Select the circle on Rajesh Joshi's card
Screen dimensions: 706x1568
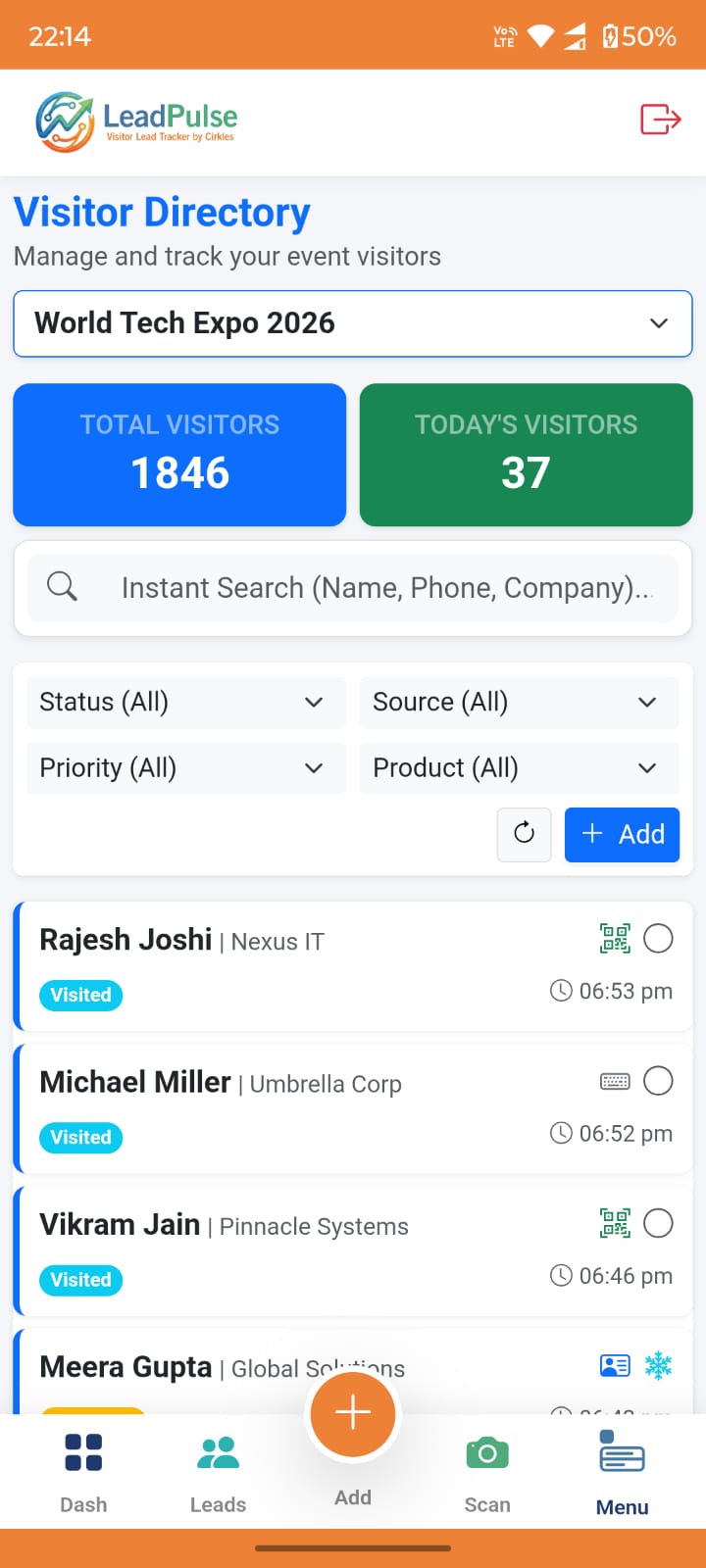tap(658, 939)
